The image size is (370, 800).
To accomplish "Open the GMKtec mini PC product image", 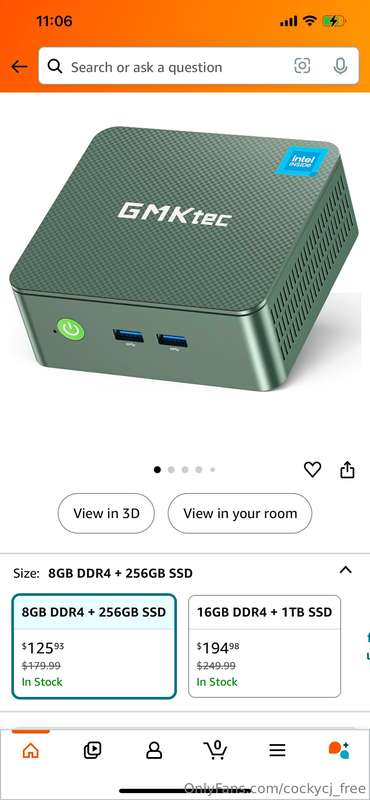I will pos(185,262).
